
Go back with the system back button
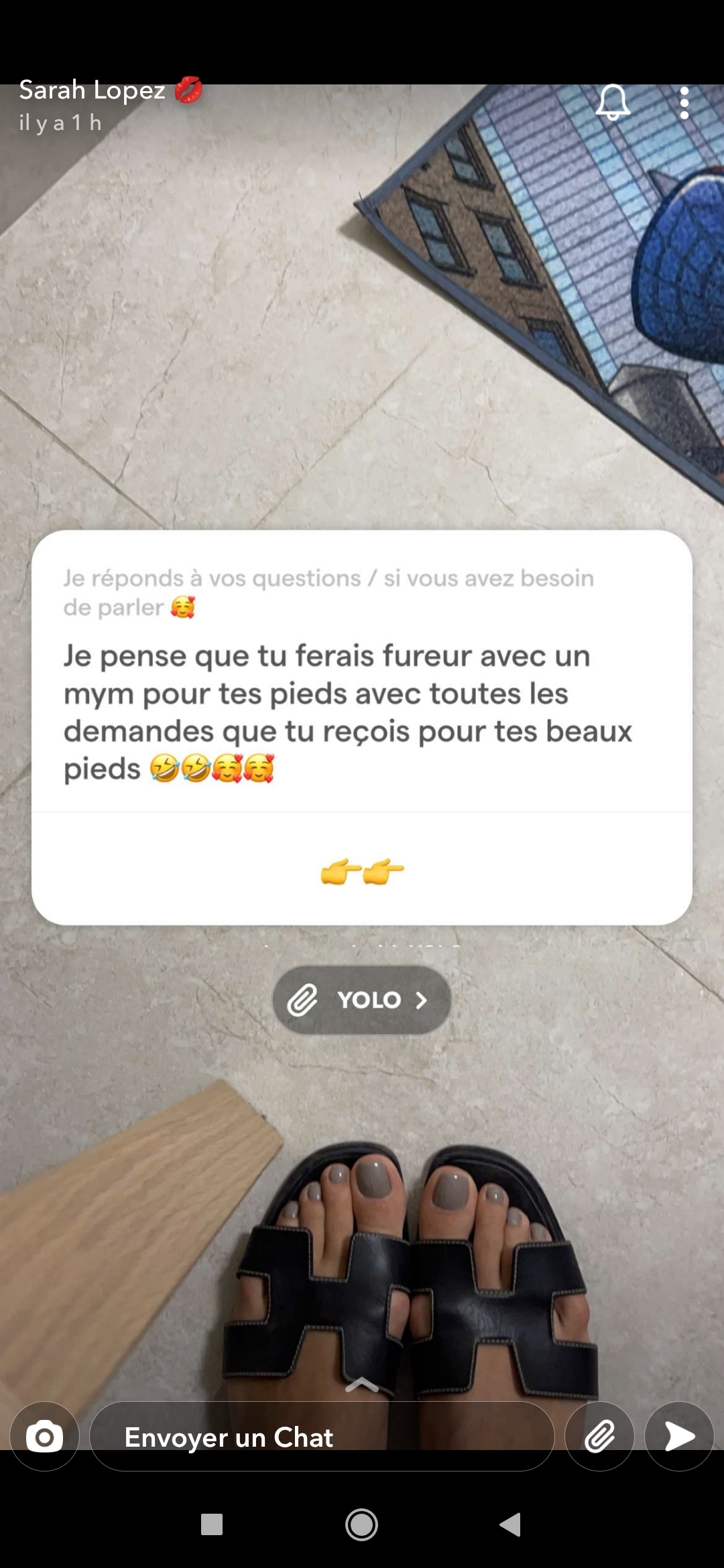coord(511,1524)
